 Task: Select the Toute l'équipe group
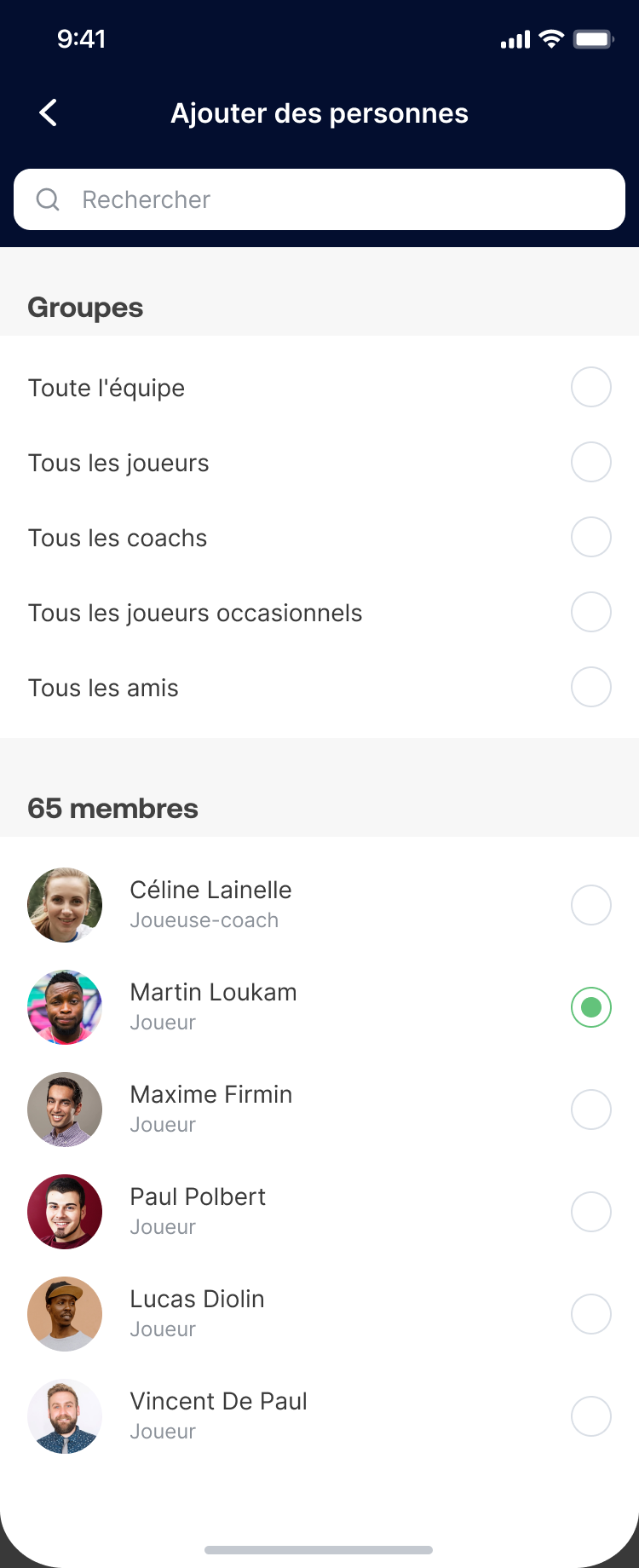591,387
